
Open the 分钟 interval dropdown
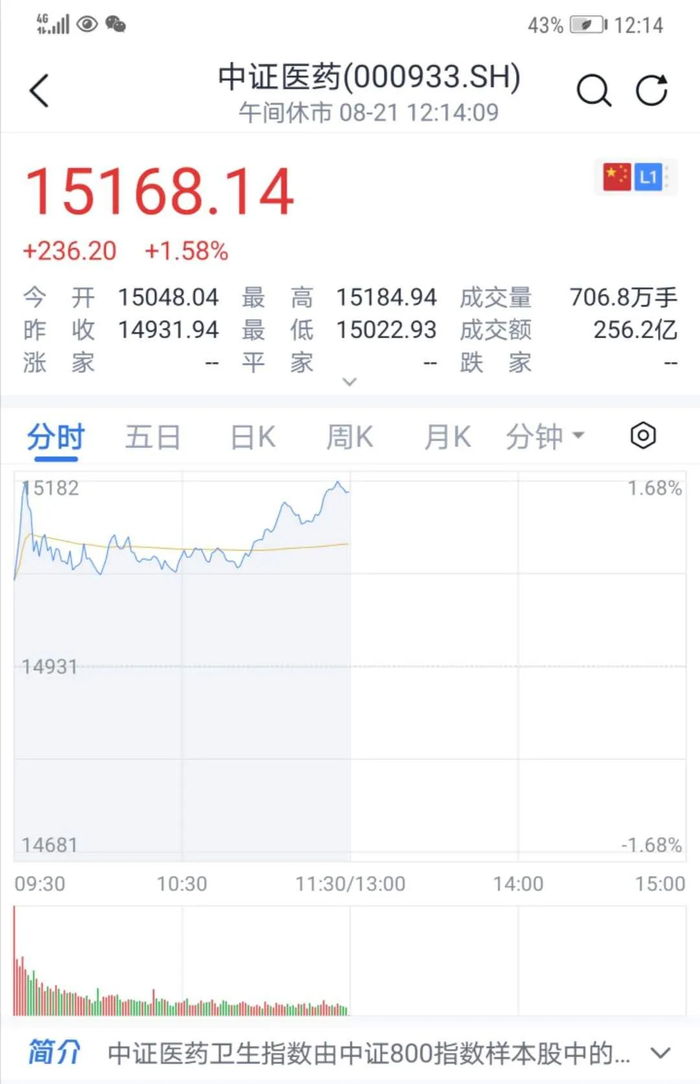point(546,437)
